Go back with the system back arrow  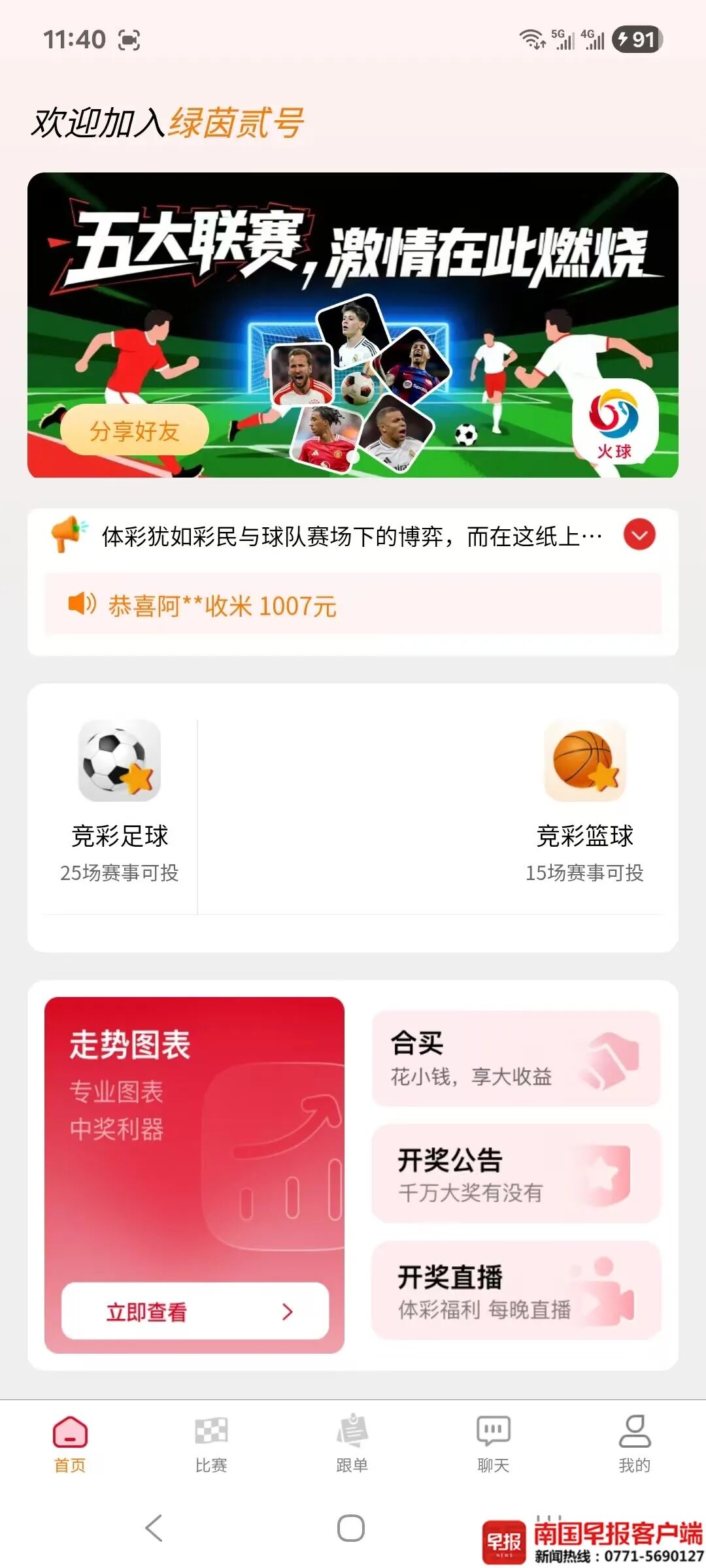point(154,1528)
